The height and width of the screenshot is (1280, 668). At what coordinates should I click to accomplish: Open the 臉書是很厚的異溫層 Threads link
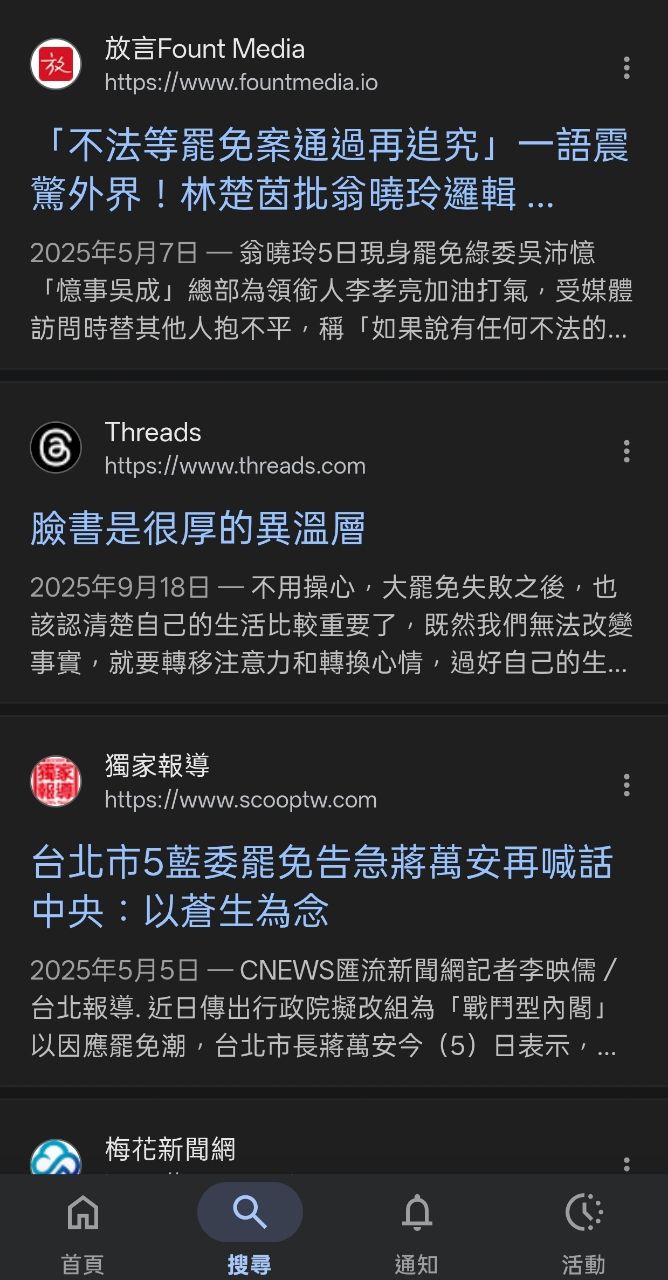point(198,528)
